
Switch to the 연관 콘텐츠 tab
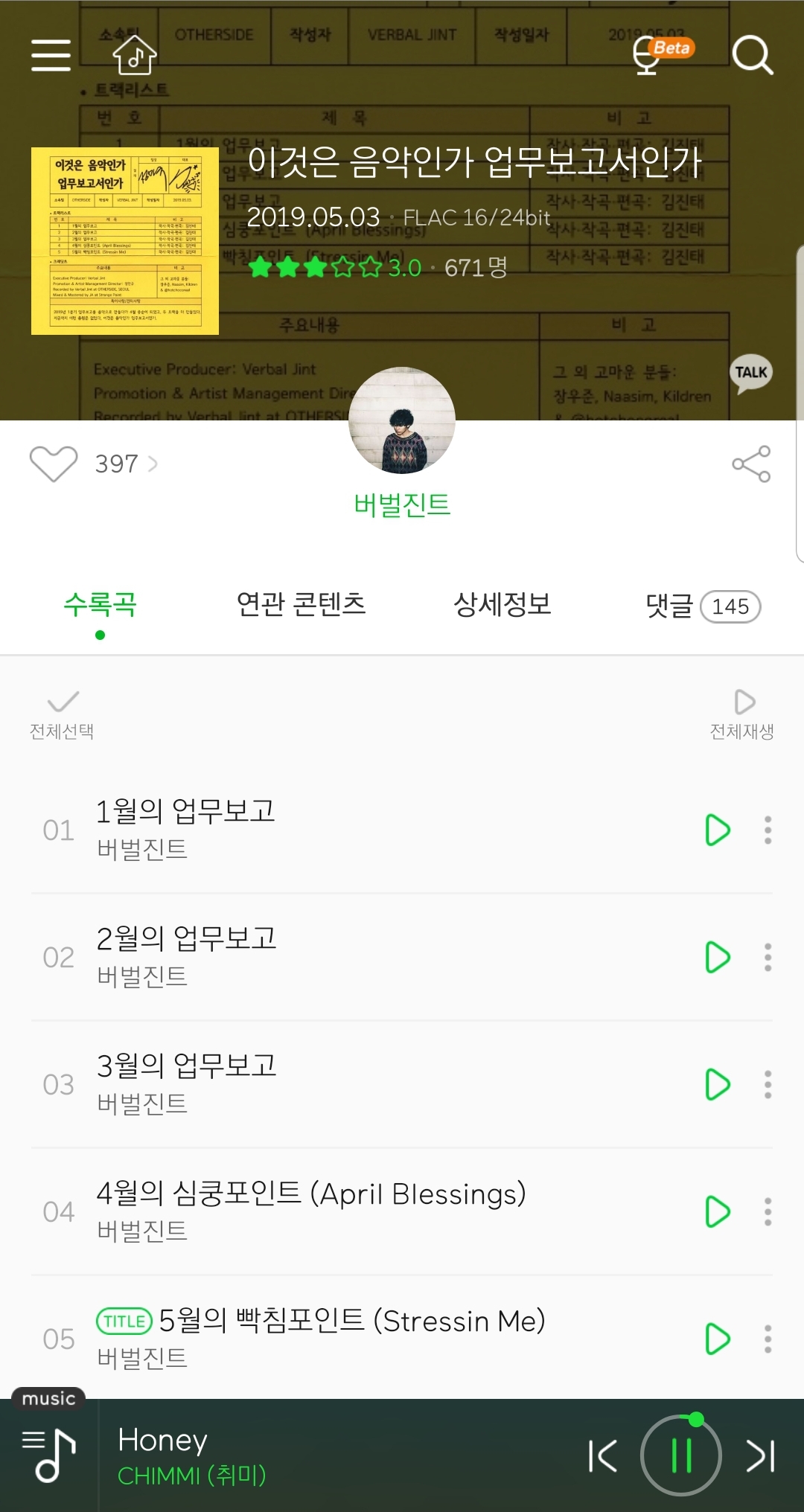point(301,604)
